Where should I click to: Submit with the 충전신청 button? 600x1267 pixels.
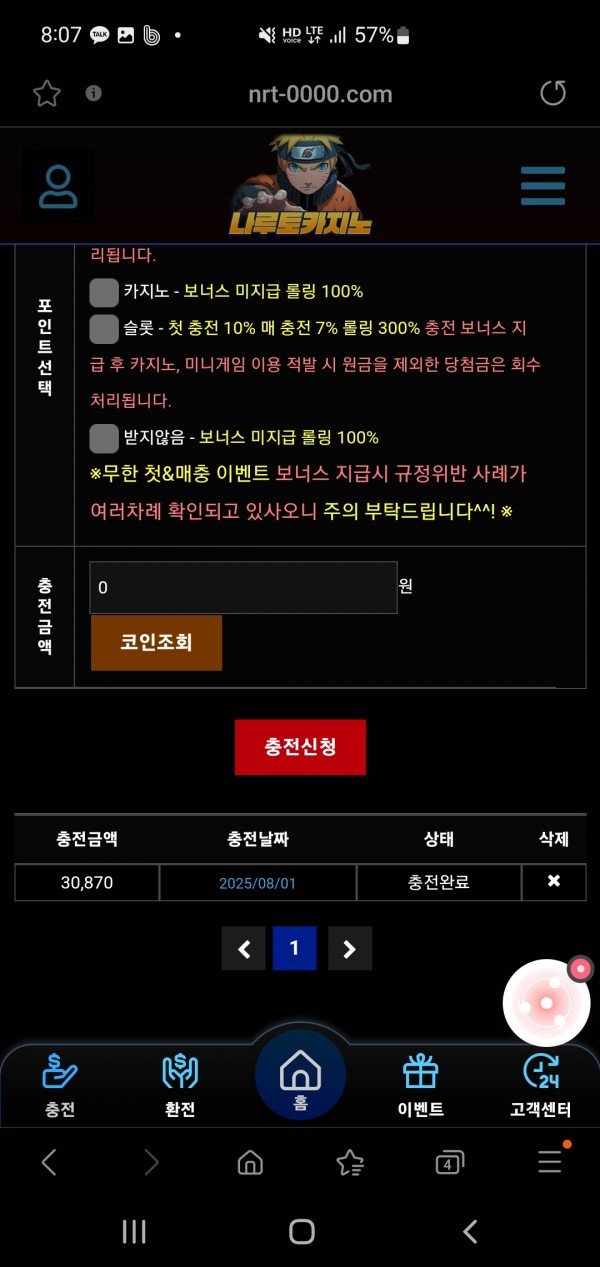tap(300, 747)
